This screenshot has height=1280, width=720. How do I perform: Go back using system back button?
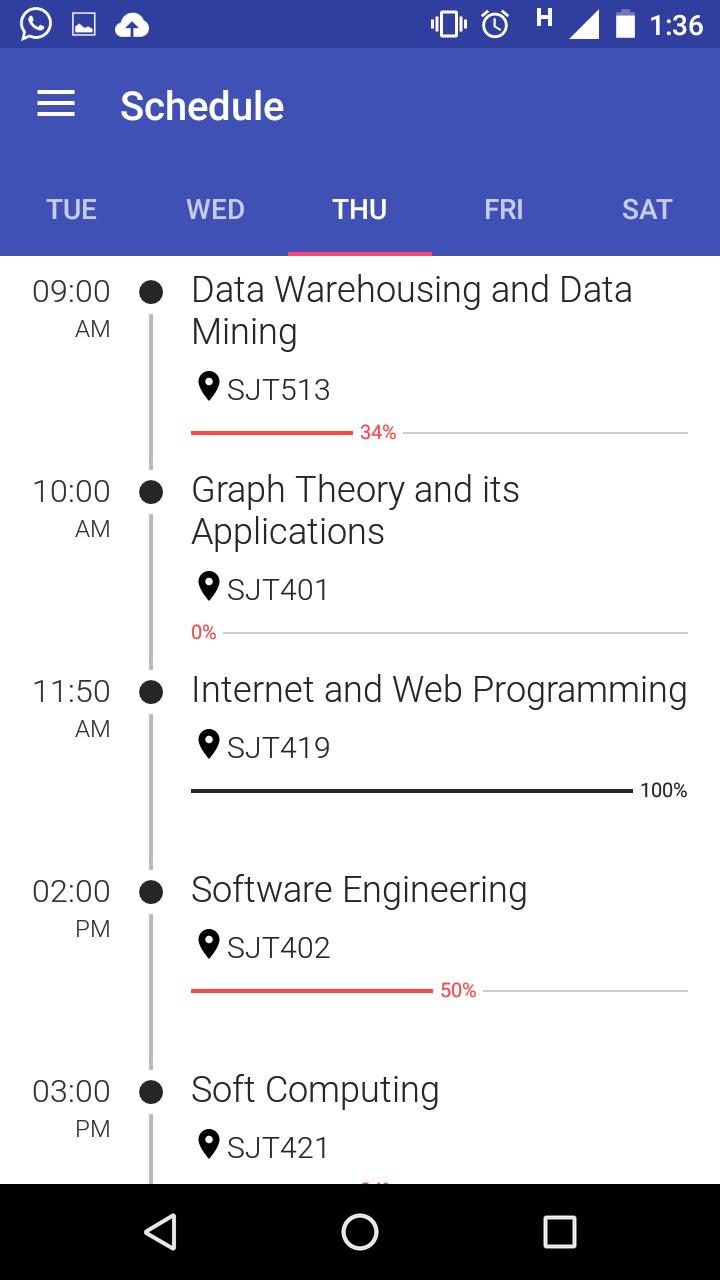click(x=160, y=1232)
